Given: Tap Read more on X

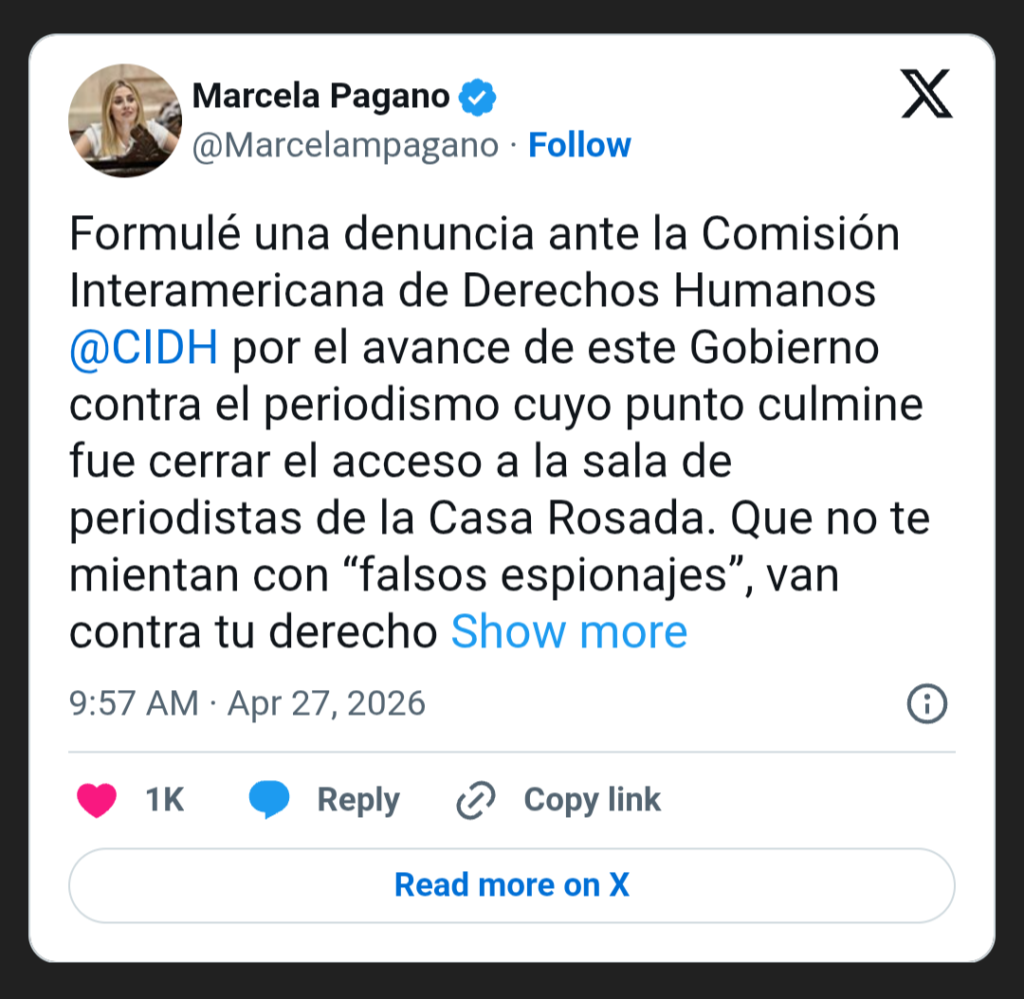Looking at the screenshot, I should (512, 885).
